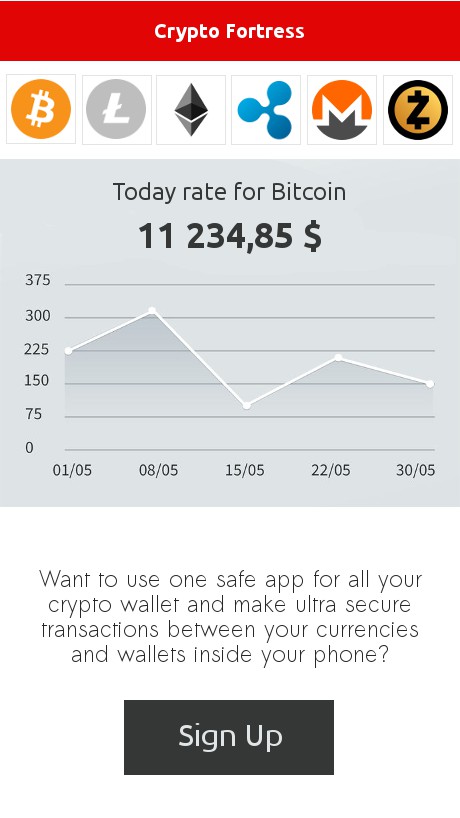This screenshot has height=818, width=460.
Task: Select the Zcash currency icon
Action: [418, 110]
